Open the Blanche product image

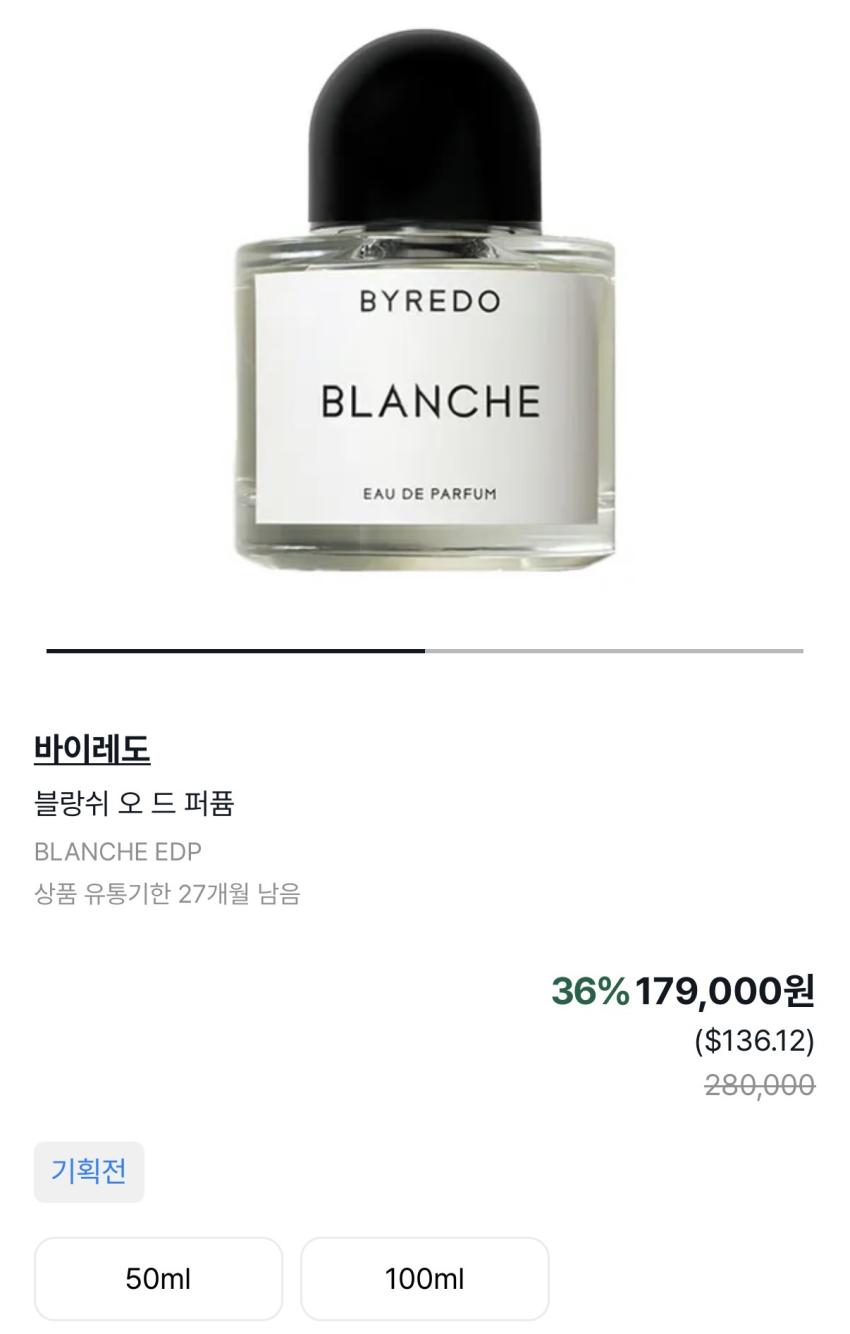pos(425,310)
